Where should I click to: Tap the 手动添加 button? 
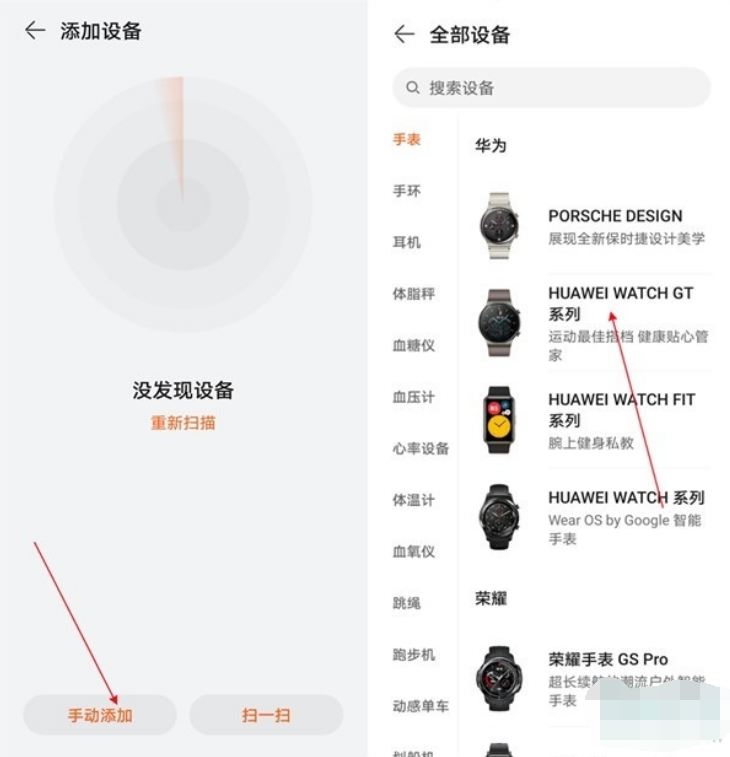(100, 715)
